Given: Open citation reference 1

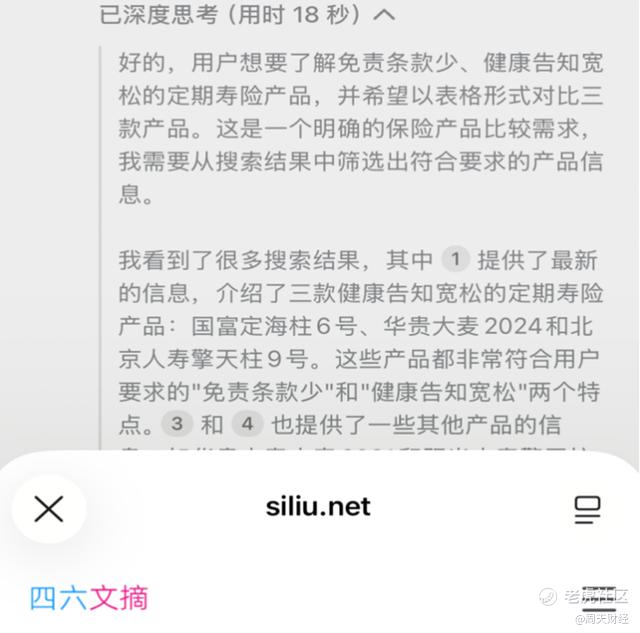Looking at the screenshot, I should pyautogui.click(x=455, y=261).
